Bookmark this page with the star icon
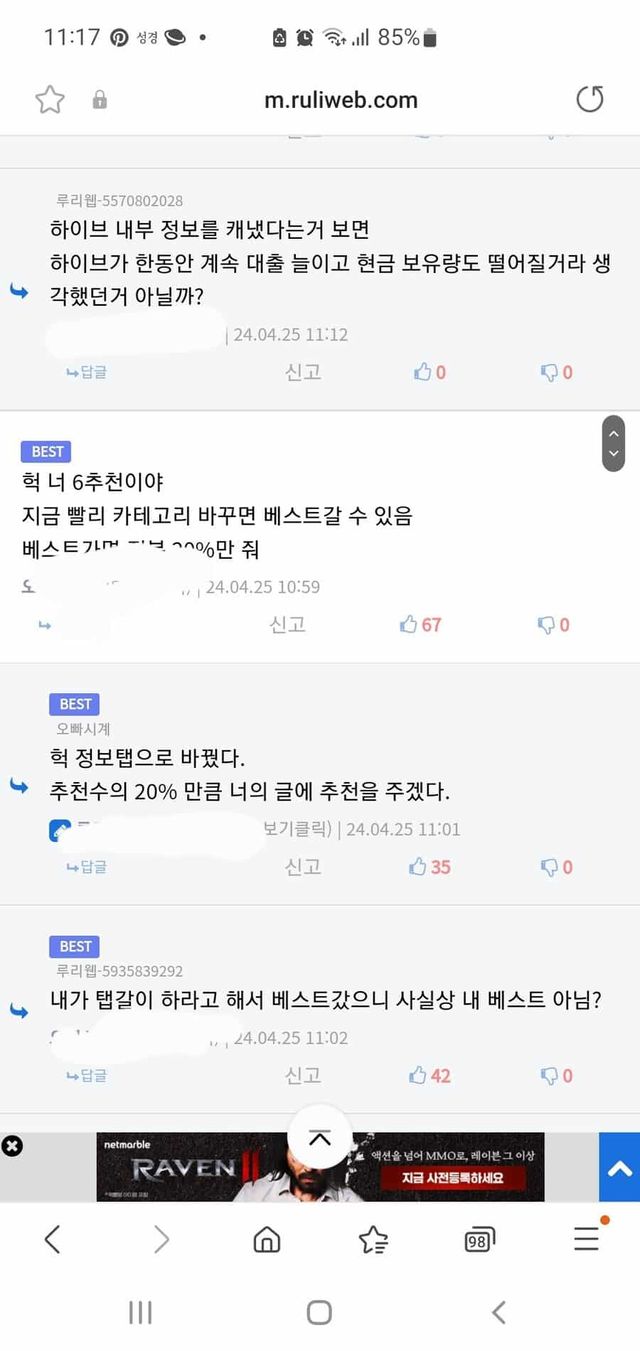 [x=50, y=99]
